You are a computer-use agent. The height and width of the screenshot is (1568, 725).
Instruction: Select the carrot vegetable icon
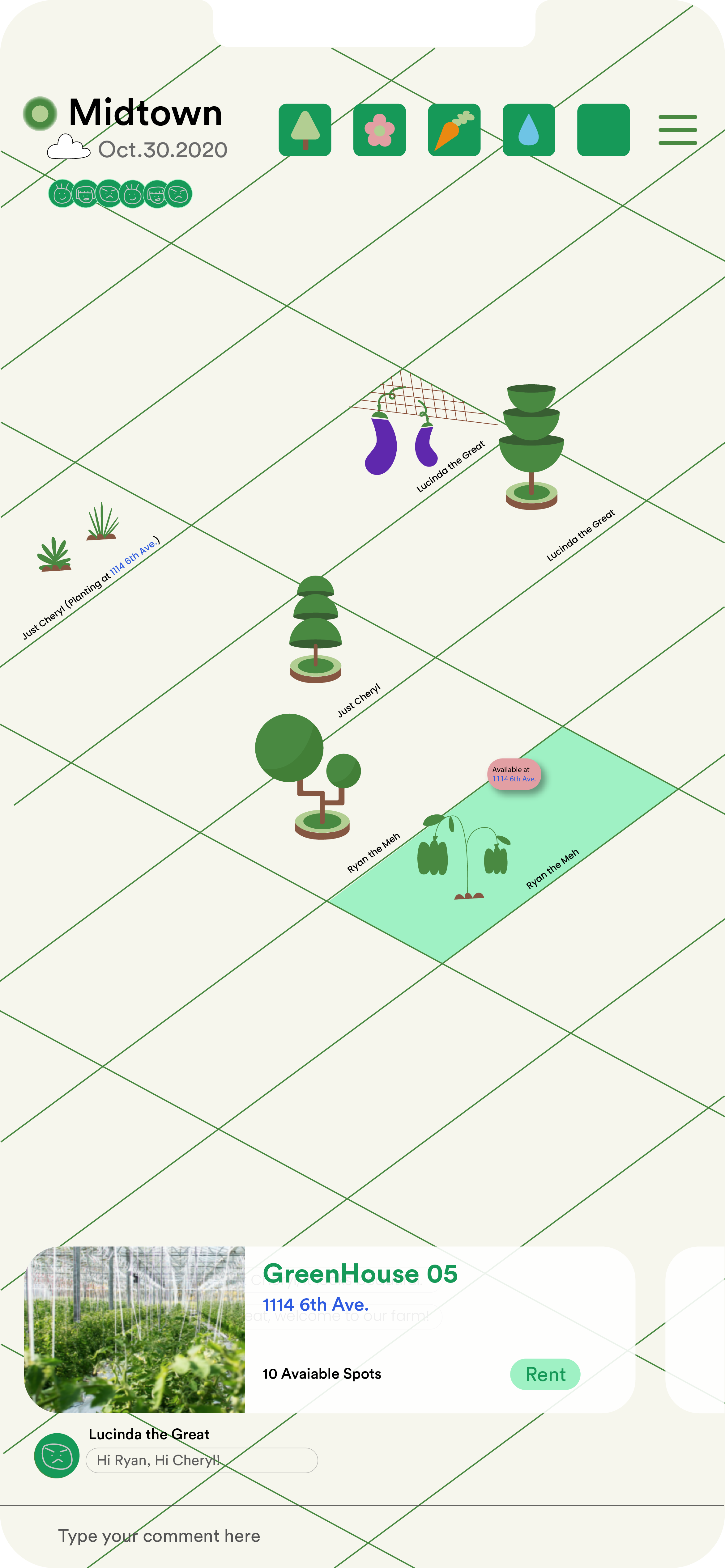454,130
